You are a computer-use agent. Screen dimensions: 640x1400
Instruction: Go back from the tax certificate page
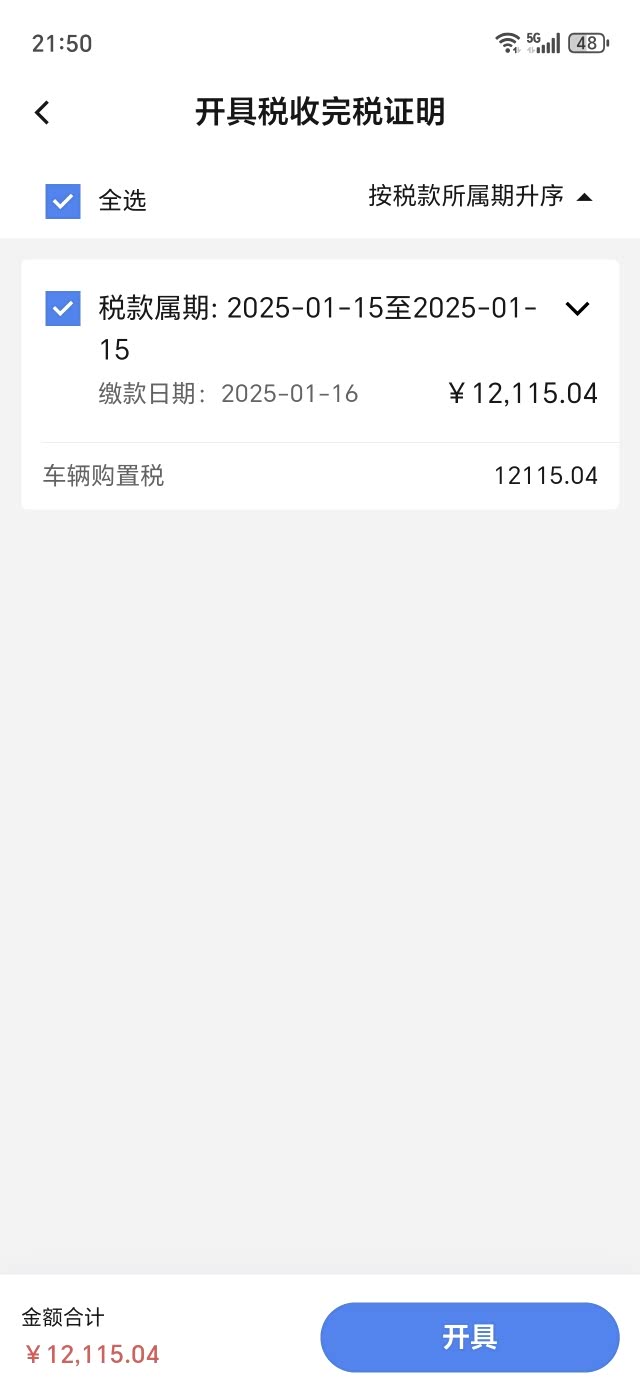click(42, 112)
